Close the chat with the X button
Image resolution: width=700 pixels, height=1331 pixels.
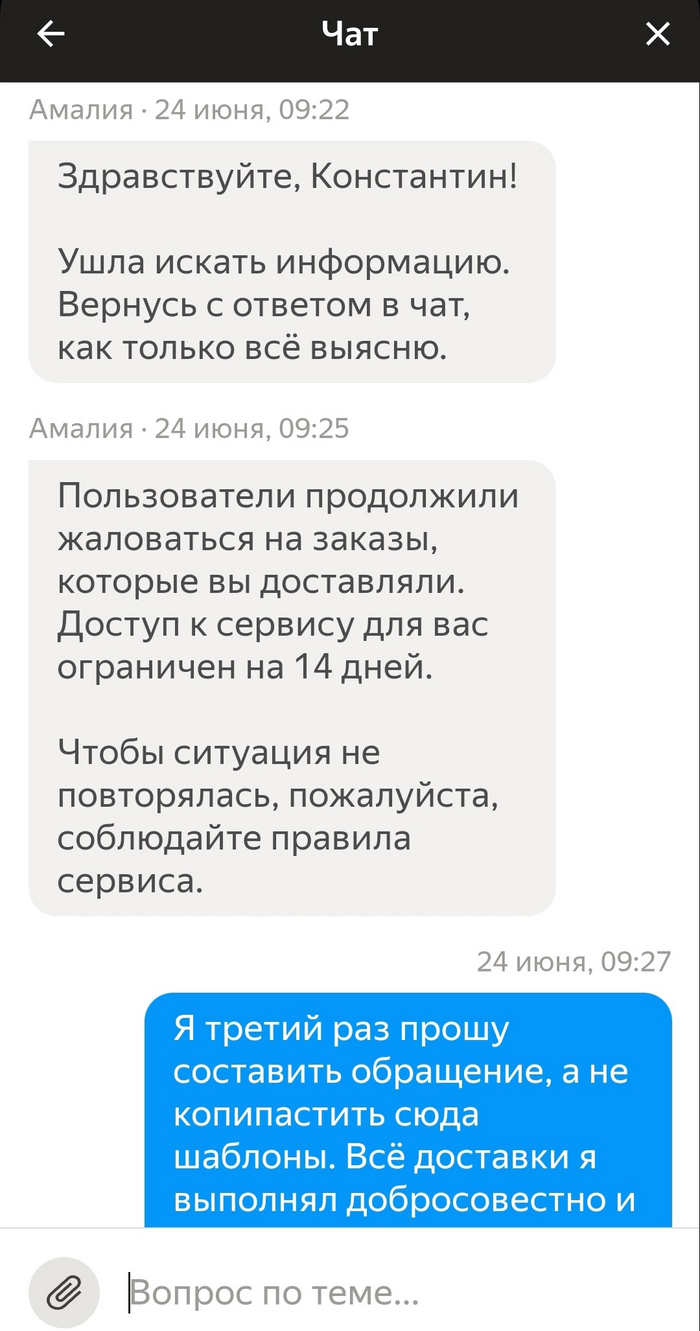coord(657,35)
